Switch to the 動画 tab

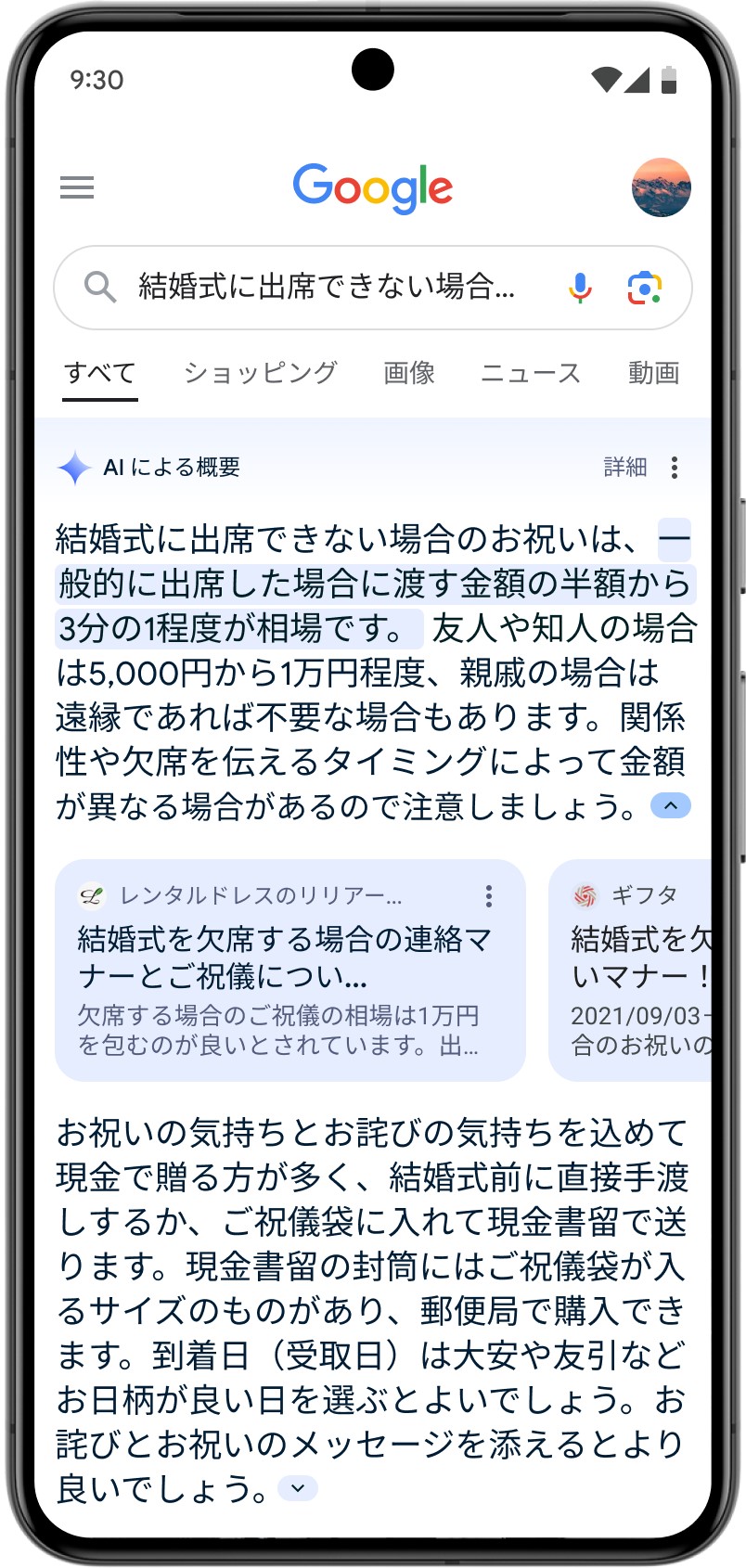(x=653, y=373)
